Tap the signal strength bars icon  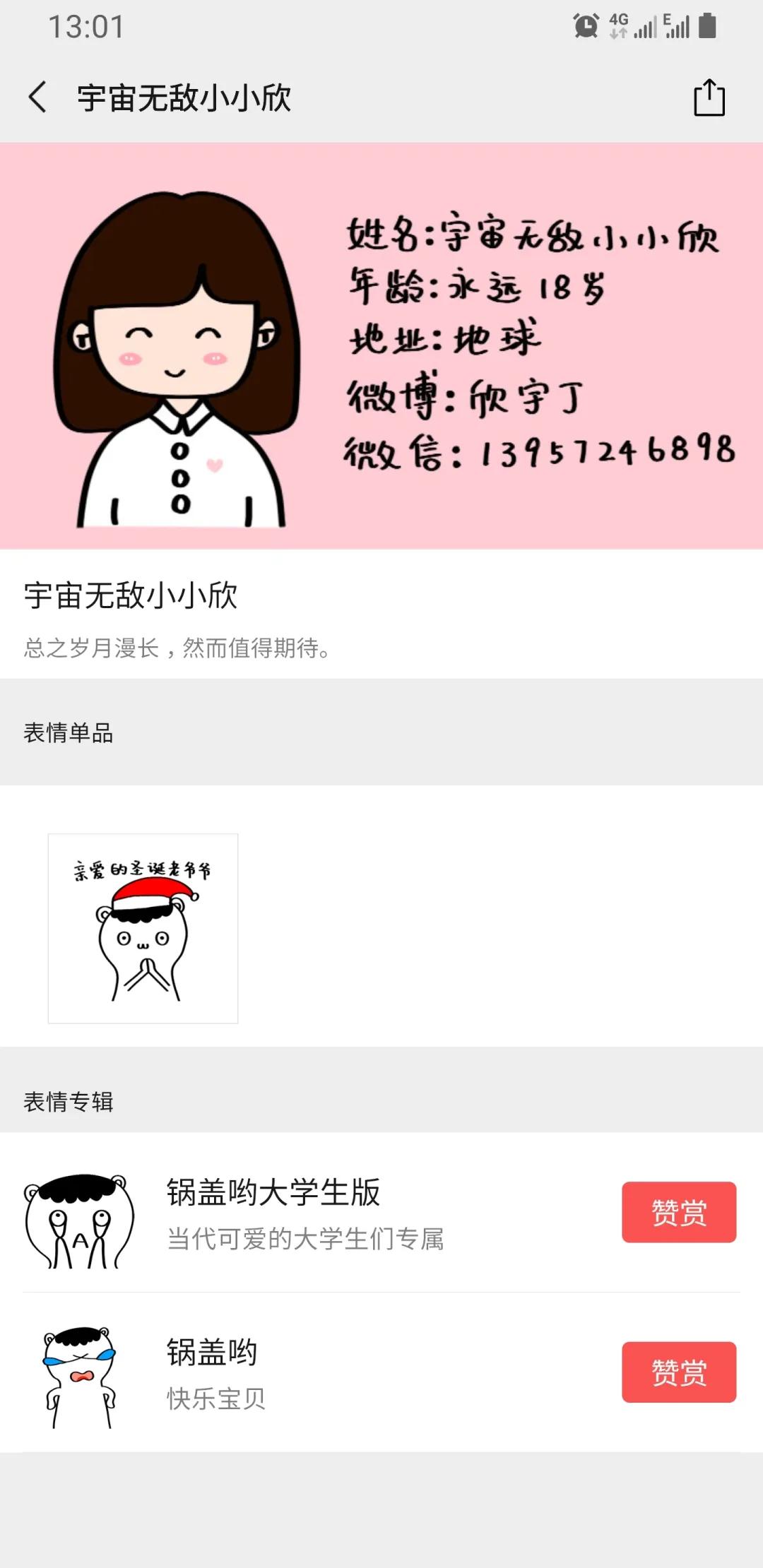tap(644, 28)
